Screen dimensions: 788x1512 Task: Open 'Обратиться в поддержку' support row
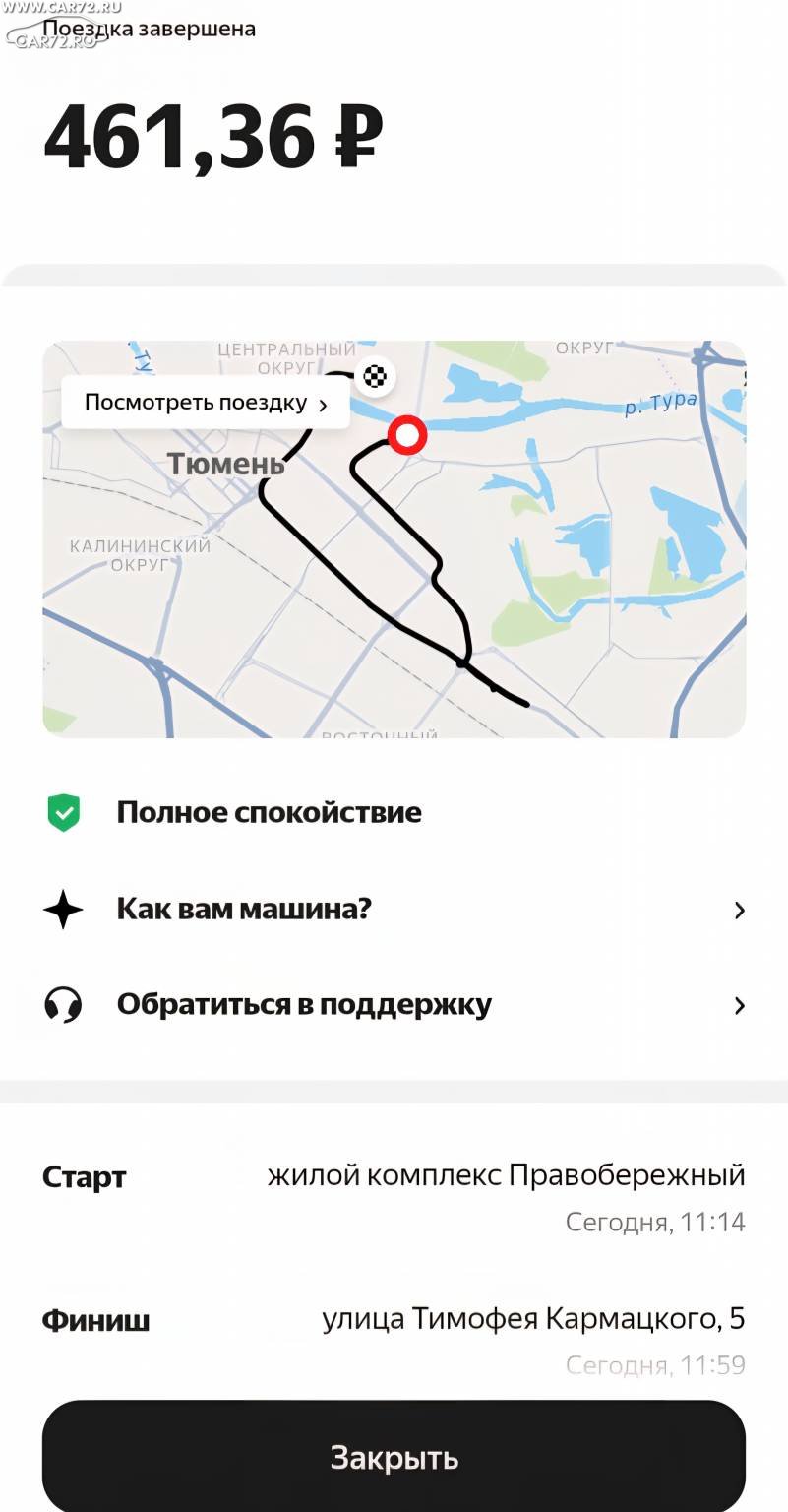tap(394, 1005)
